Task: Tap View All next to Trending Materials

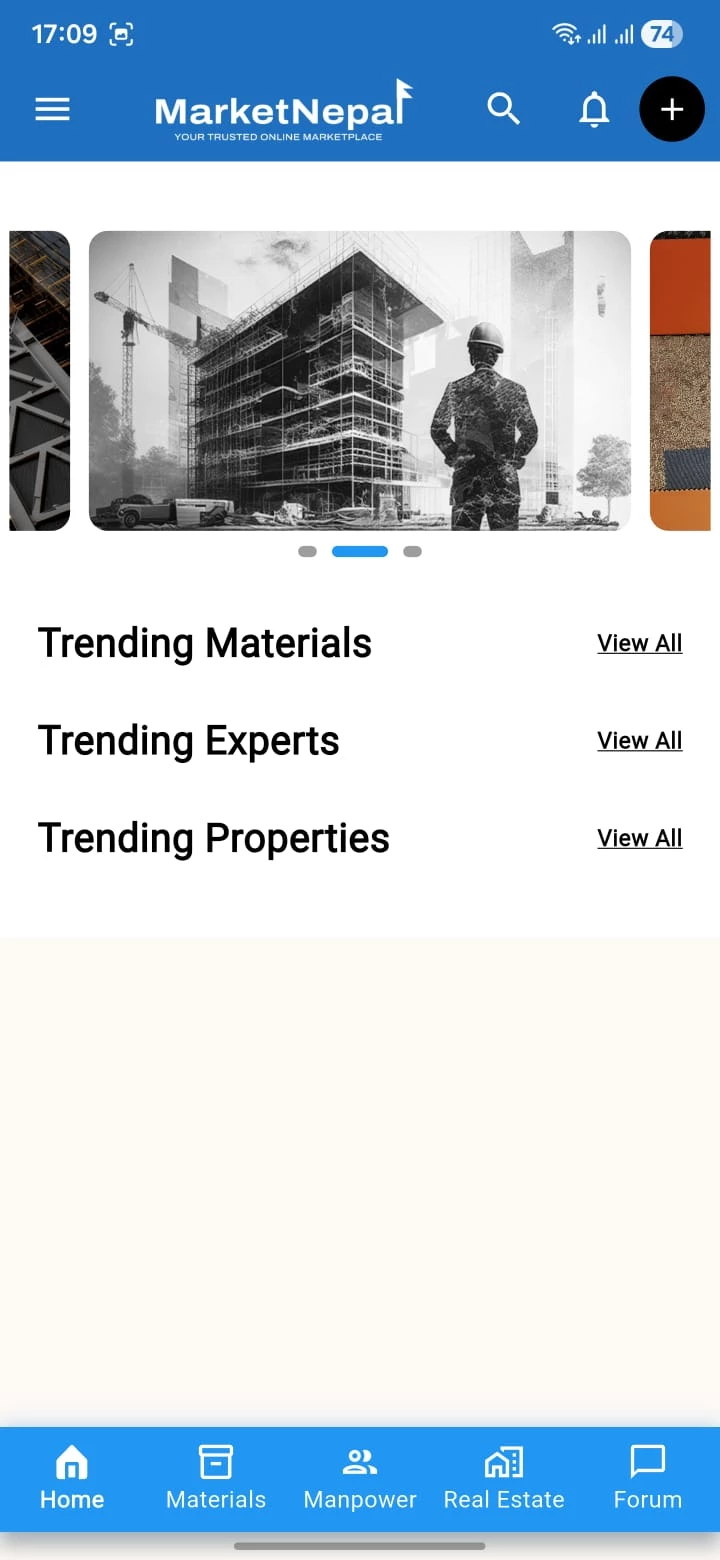Action: coord(639,643)
